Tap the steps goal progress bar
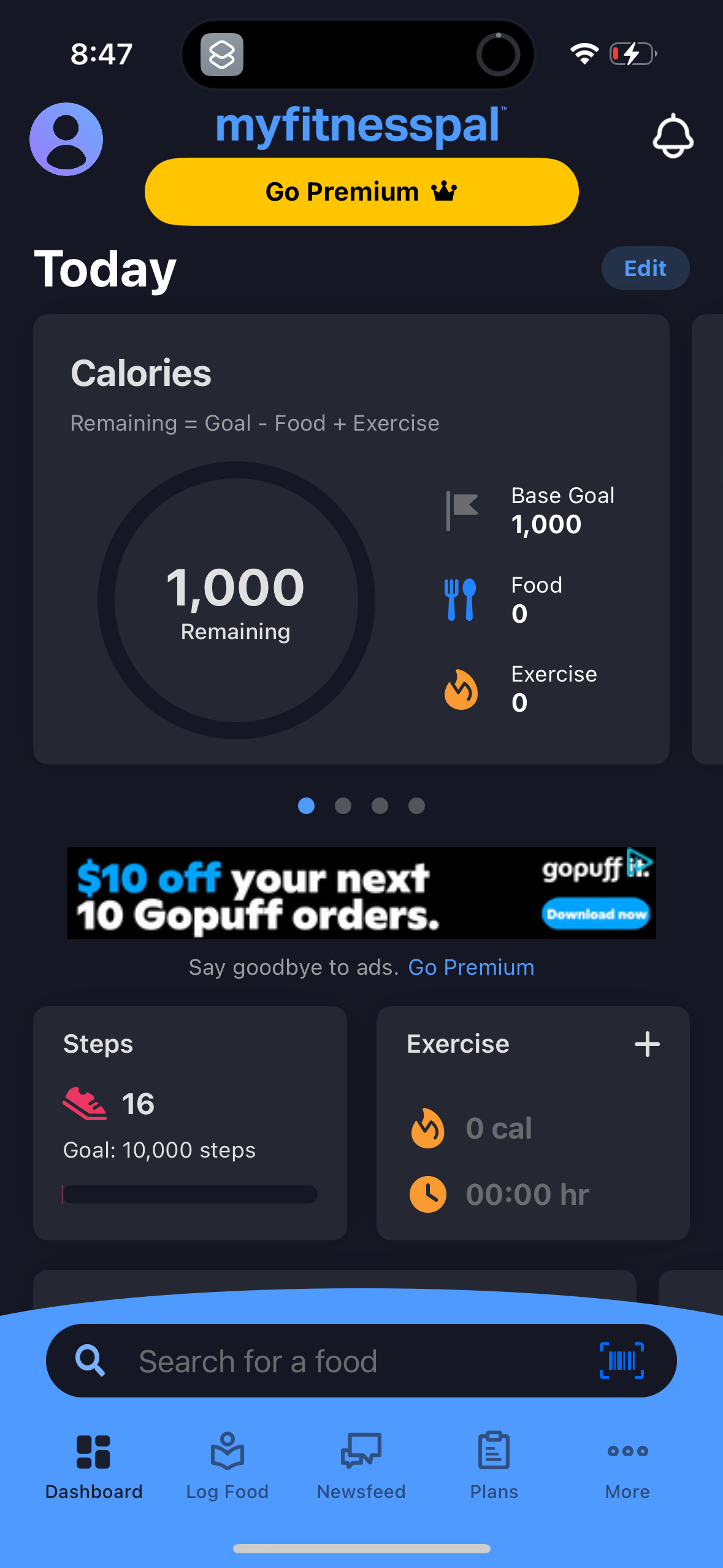This screenshot has height=1568, width=723. point(189,1193)
